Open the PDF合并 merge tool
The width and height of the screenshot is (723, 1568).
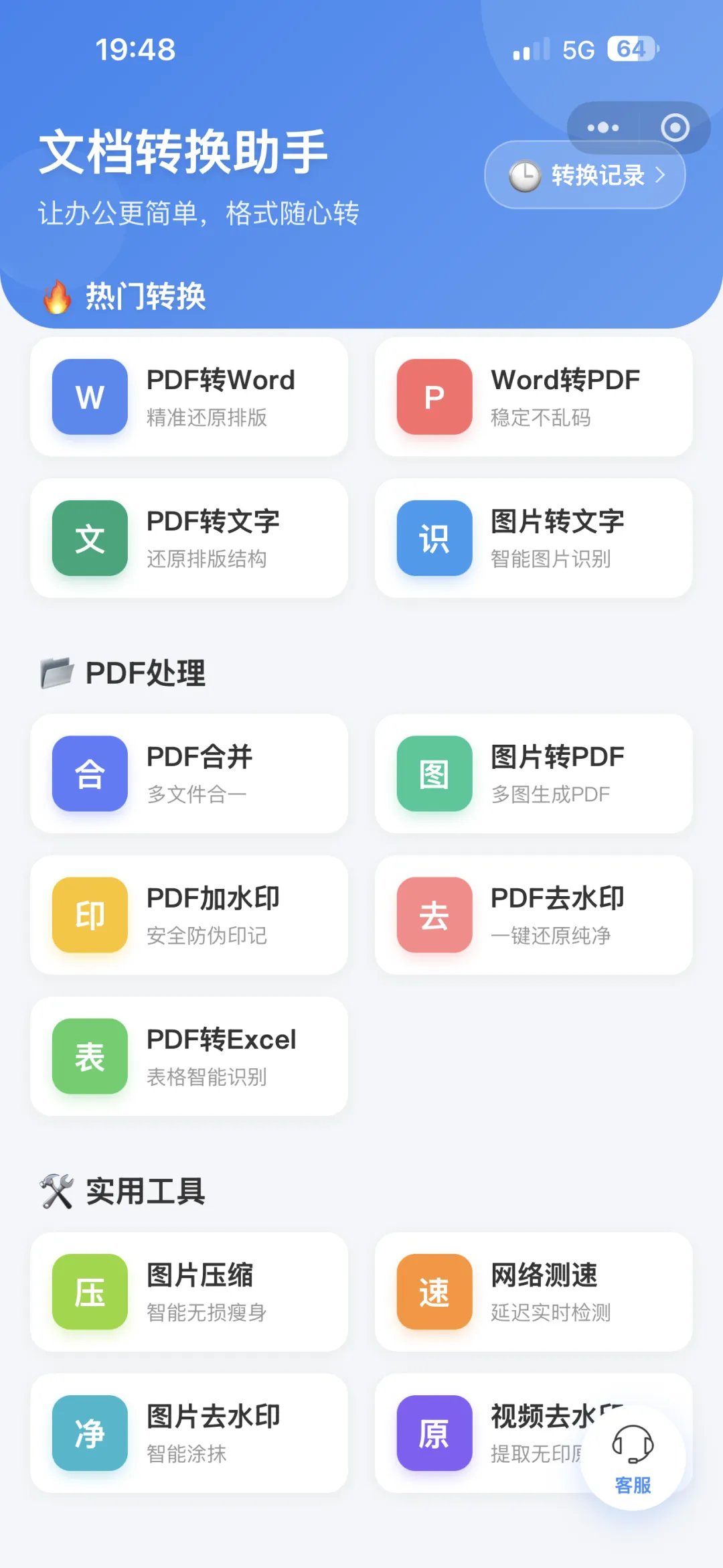click(189, 774)
